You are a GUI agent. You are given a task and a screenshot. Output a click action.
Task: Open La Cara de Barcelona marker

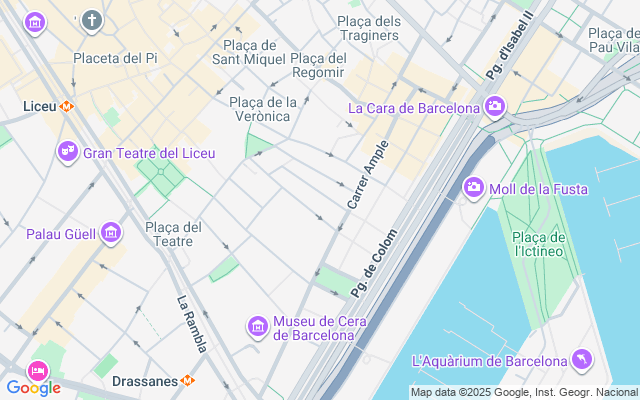(x=494, y=107)
